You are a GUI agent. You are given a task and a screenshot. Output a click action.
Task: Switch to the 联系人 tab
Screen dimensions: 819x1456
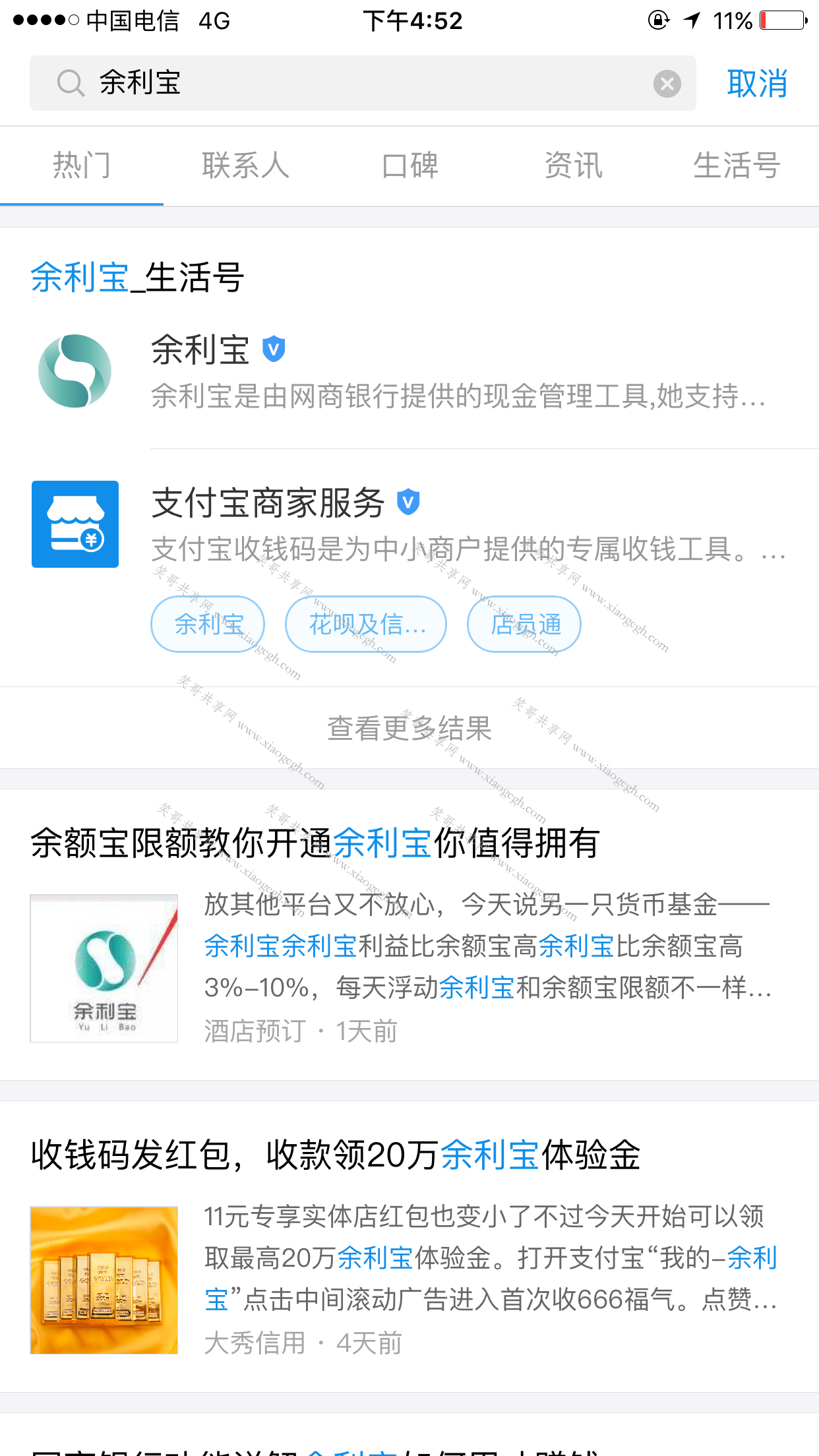point(245,166)
